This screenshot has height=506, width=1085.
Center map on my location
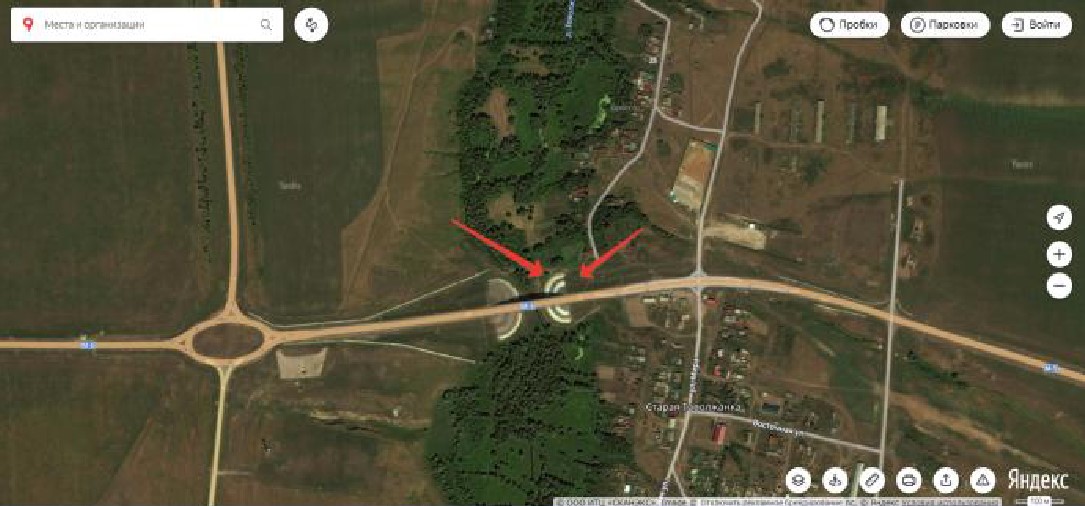tap(1059, 218)
